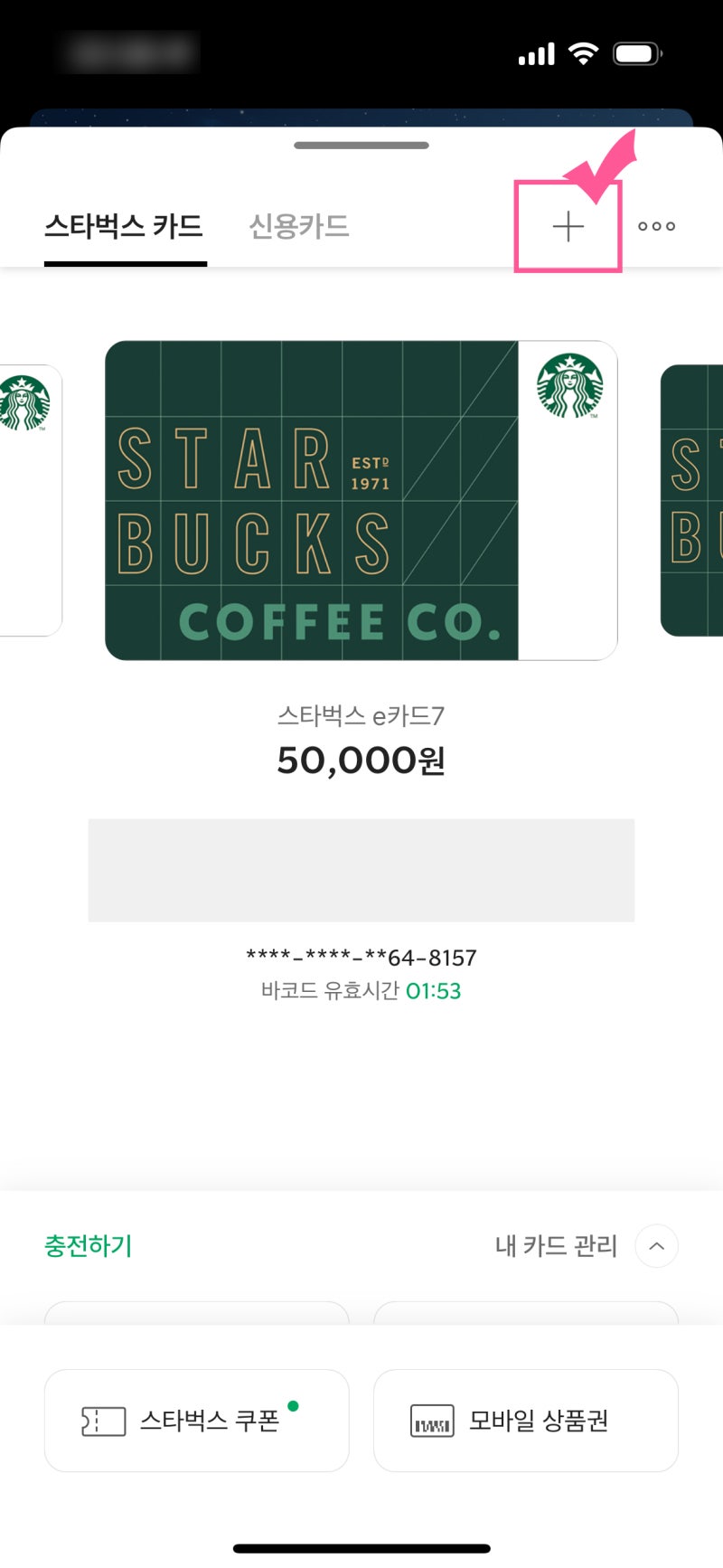
Task: Tap the battery indicator
Action: pos(638,52)
